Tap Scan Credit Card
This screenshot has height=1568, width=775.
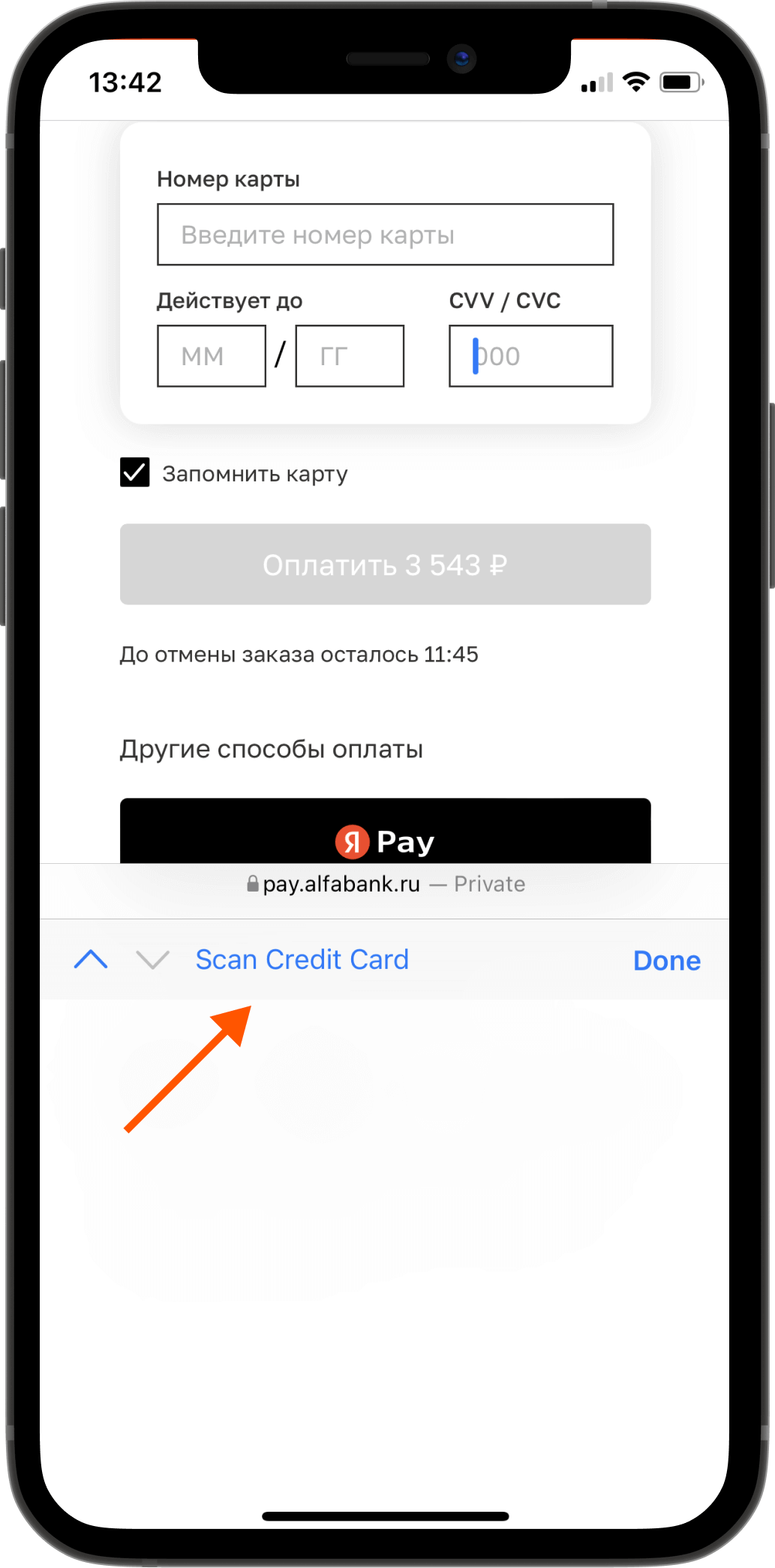tap(302, 960)
